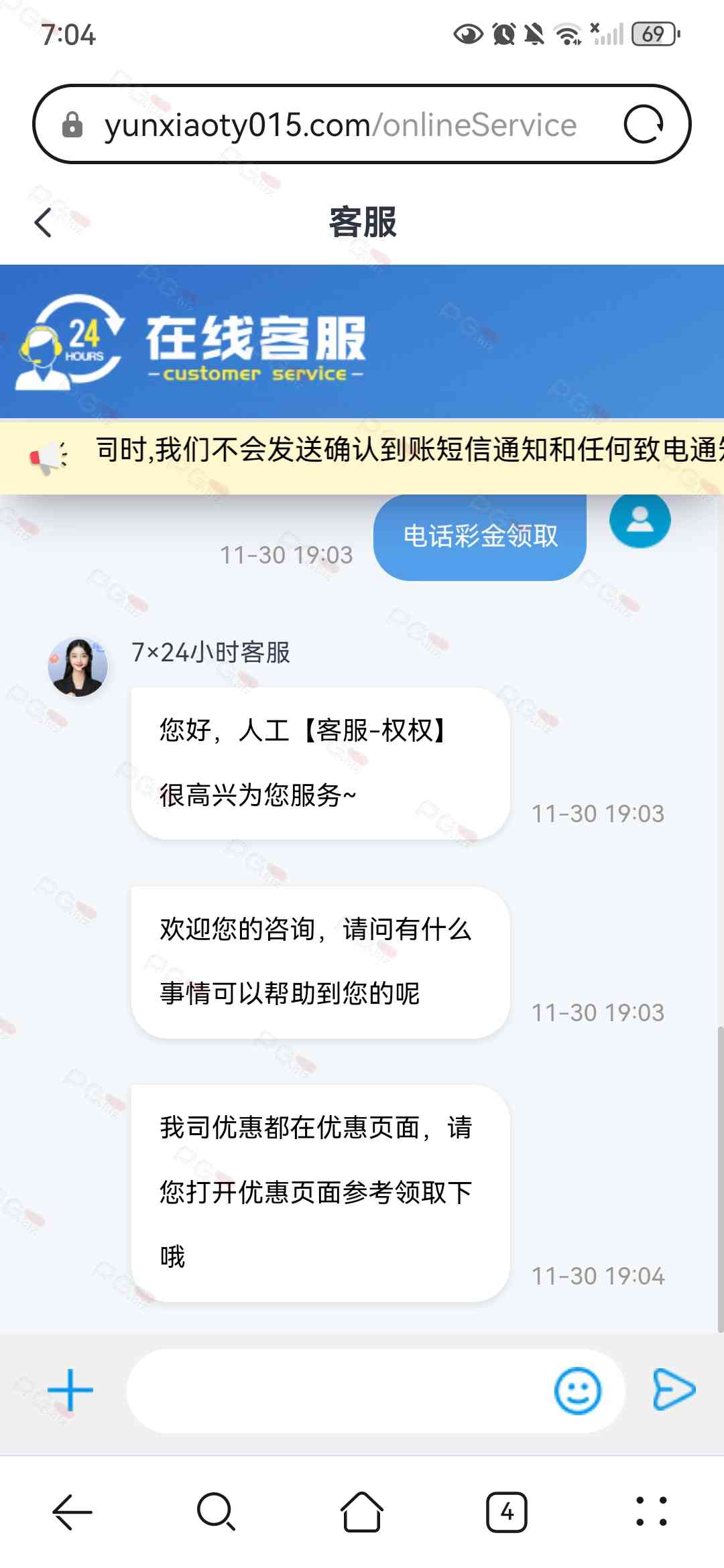
Task: Go to the browser home page
Action: click(362, 1512)
